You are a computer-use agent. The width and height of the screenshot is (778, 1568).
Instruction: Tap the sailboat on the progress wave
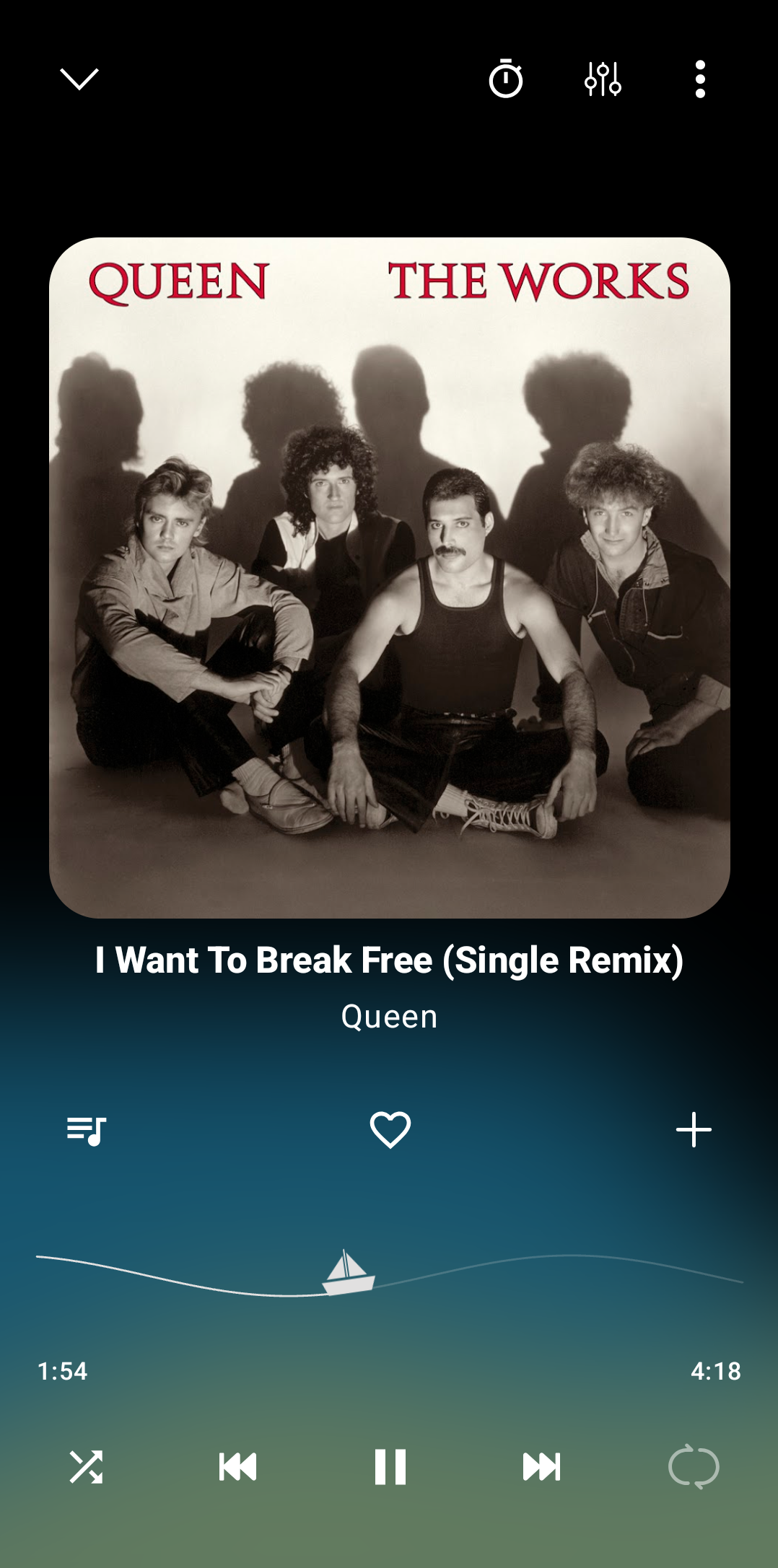click(348, 1274)
